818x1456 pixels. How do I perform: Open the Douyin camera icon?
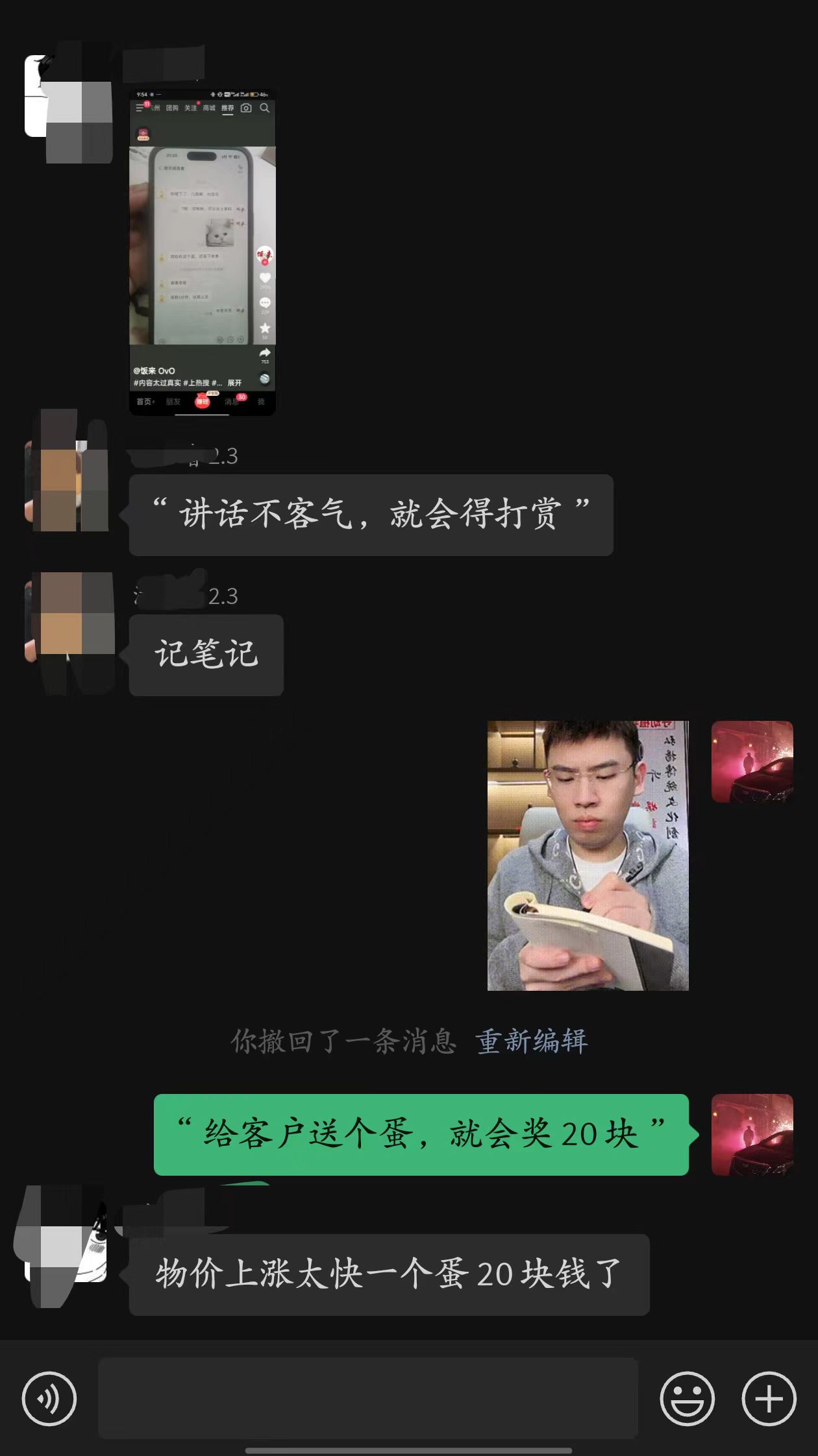click(x=246, y=108)
